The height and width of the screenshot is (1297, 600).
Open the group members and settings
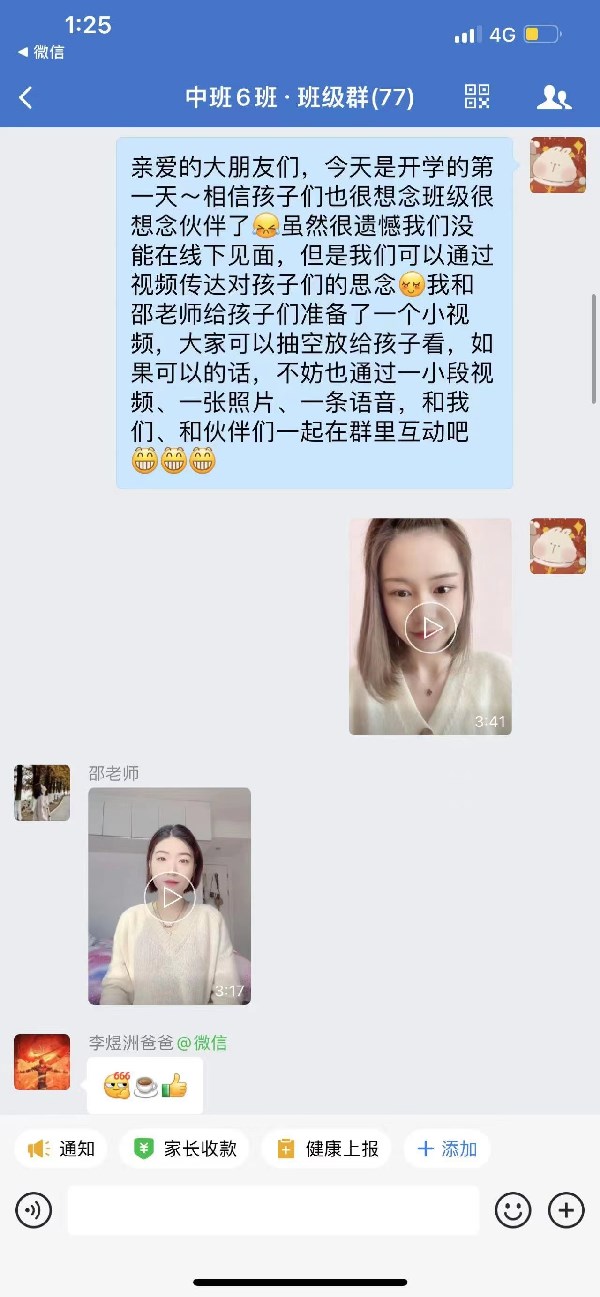click(x=553, y=97)
